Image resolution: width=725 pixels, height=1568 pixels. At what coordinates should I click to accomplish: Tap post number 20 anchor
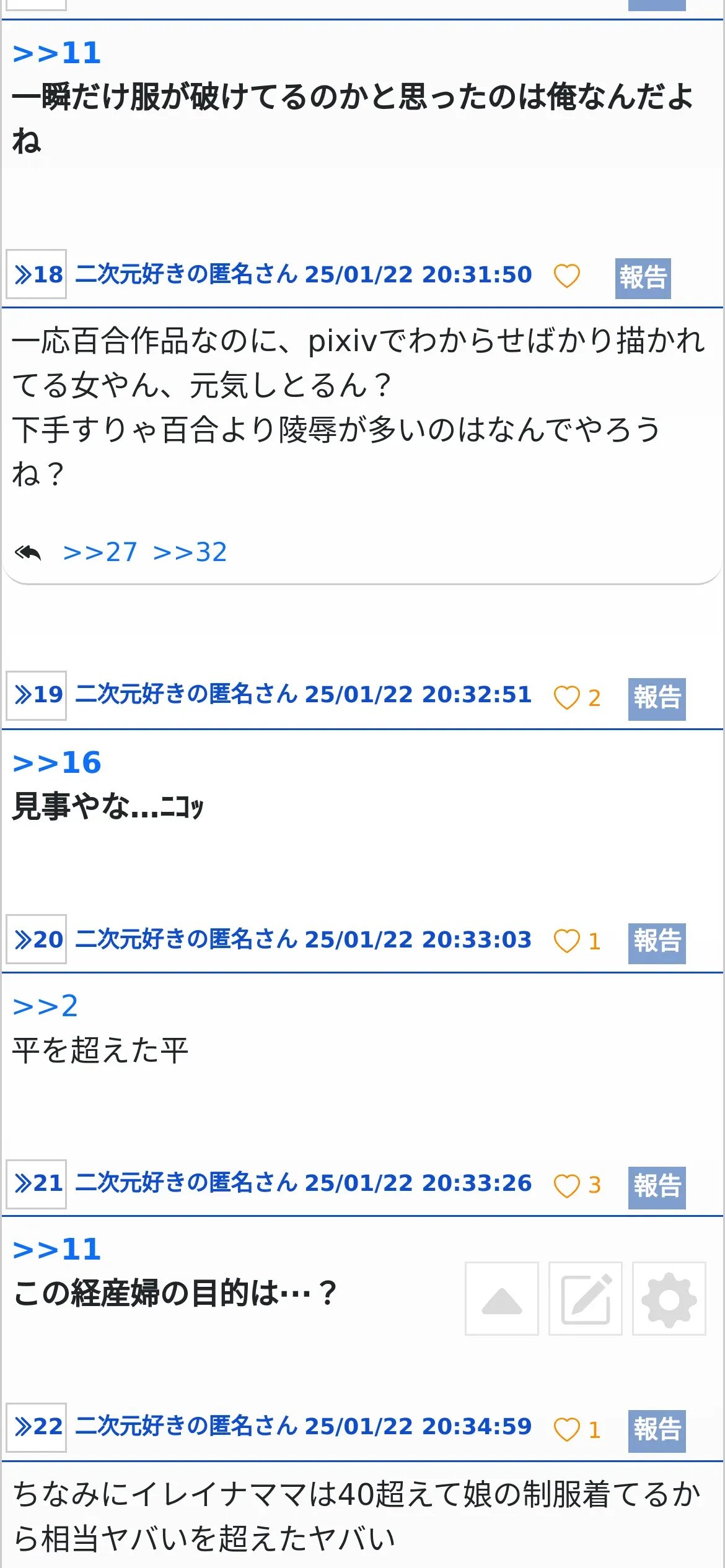tap(37, 939)
